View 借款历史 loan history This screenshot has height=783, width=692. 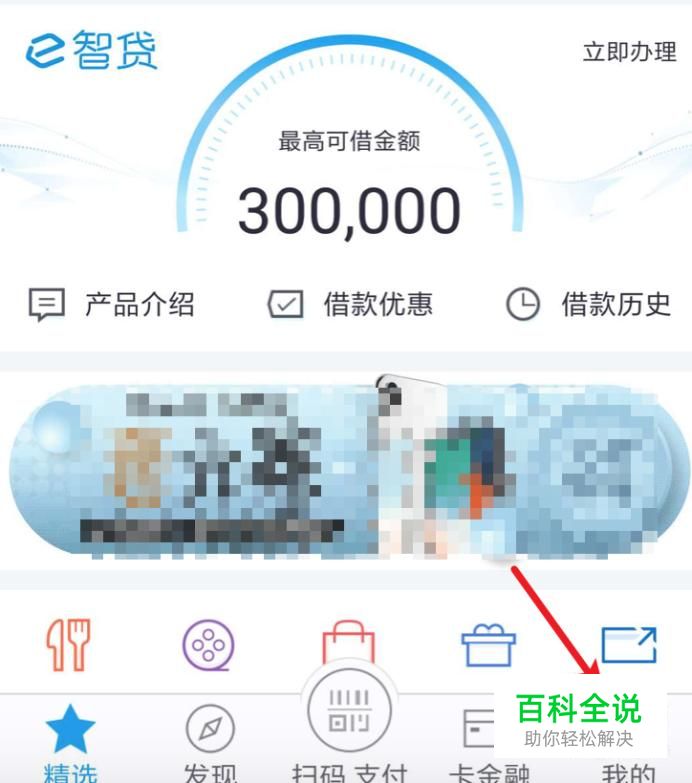[x=588, y=304]
